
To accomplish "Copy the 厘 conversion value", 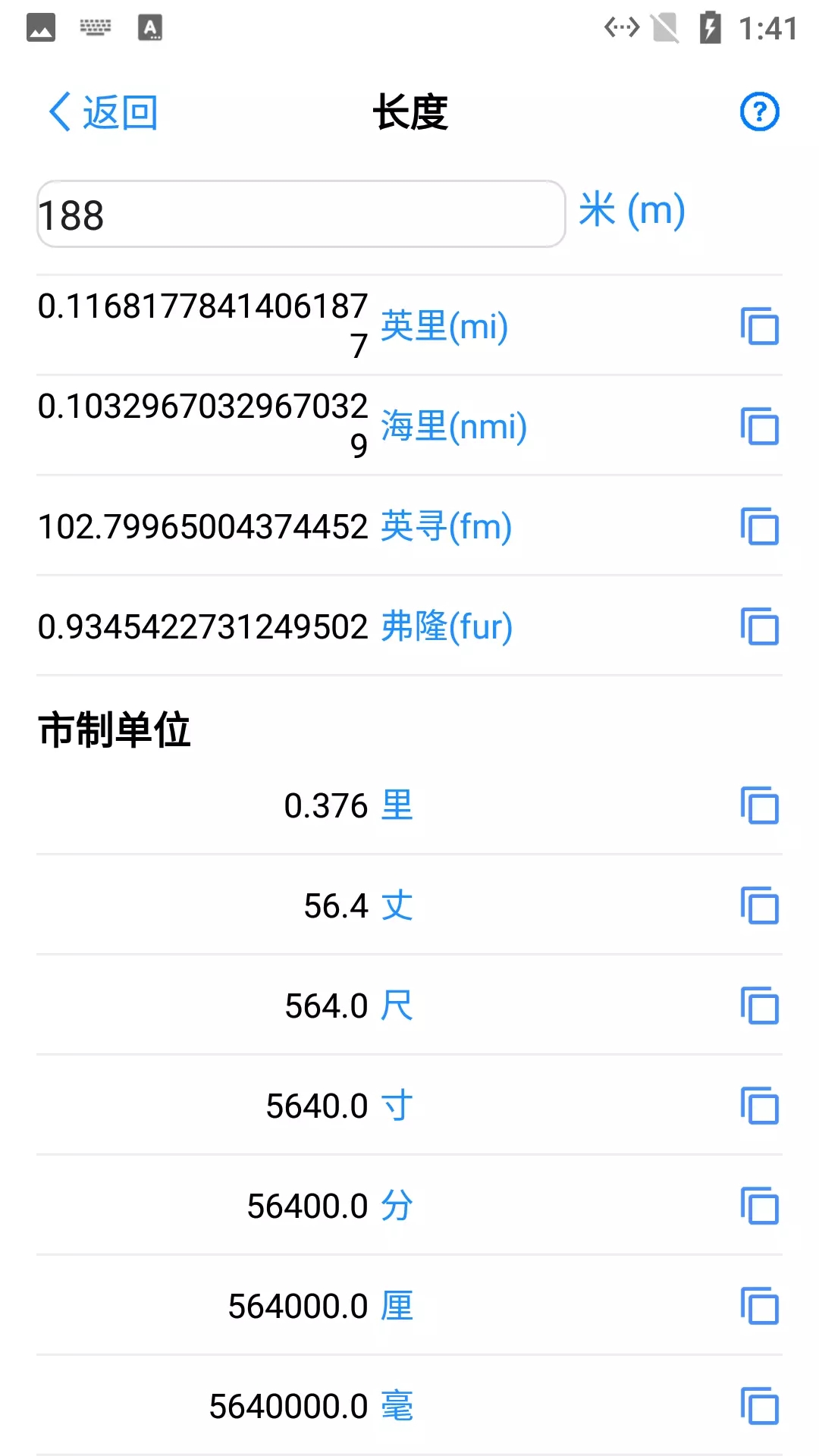I will 761,1304.
